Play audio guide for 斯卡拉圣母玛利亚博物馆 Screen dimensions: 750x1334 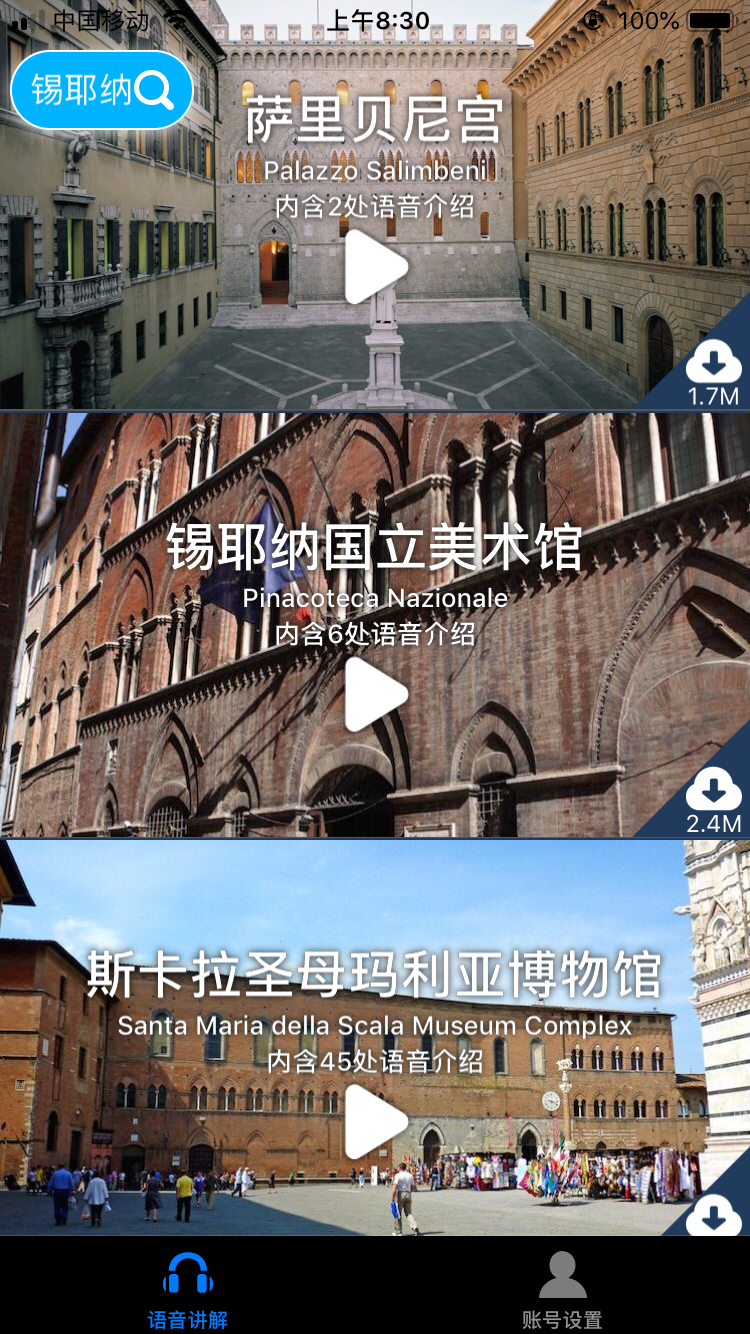(375, 1121)
